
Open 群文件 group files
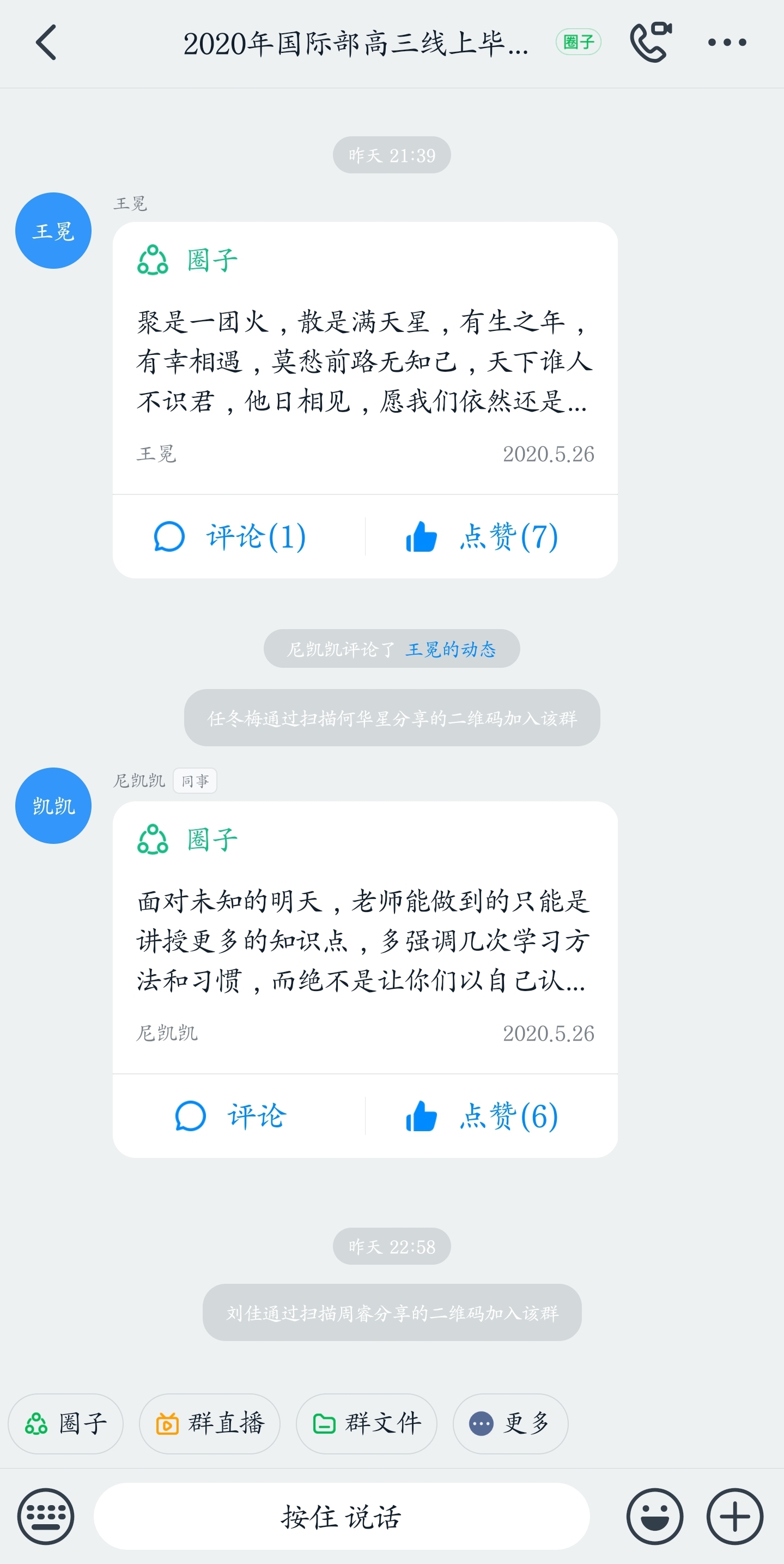tap(366, 1423)
